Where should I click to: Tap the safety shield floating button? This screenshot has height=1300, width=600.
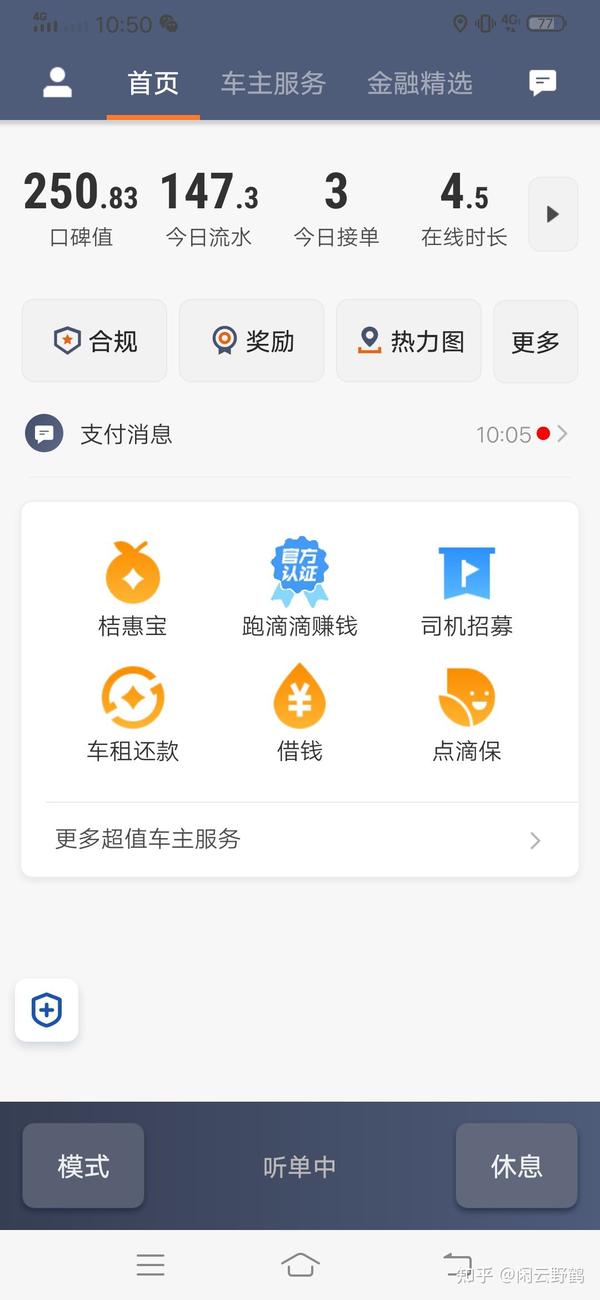coord(47,1010)
